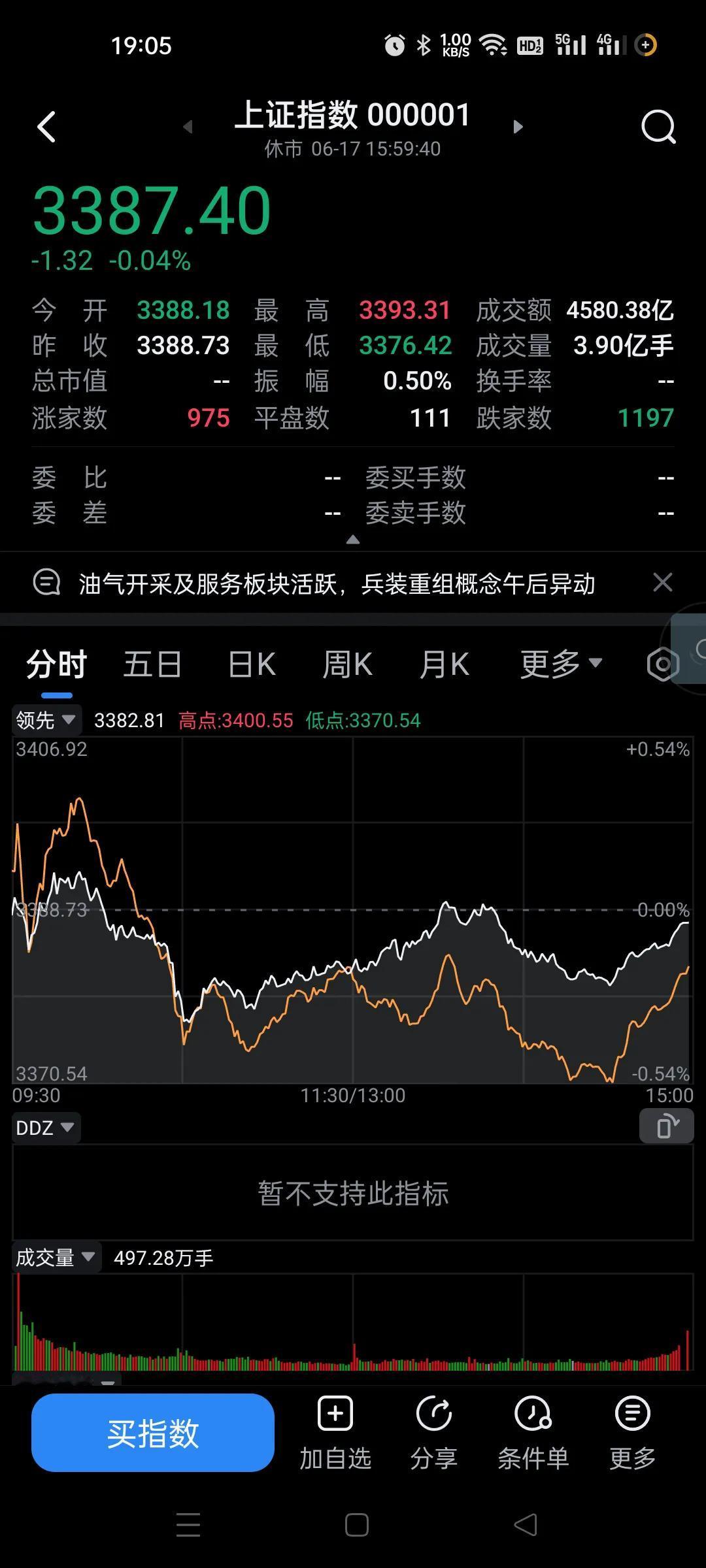Open the search magnifier icon
The width and height of the screenshot is (706, 1568).
point(658,127)
